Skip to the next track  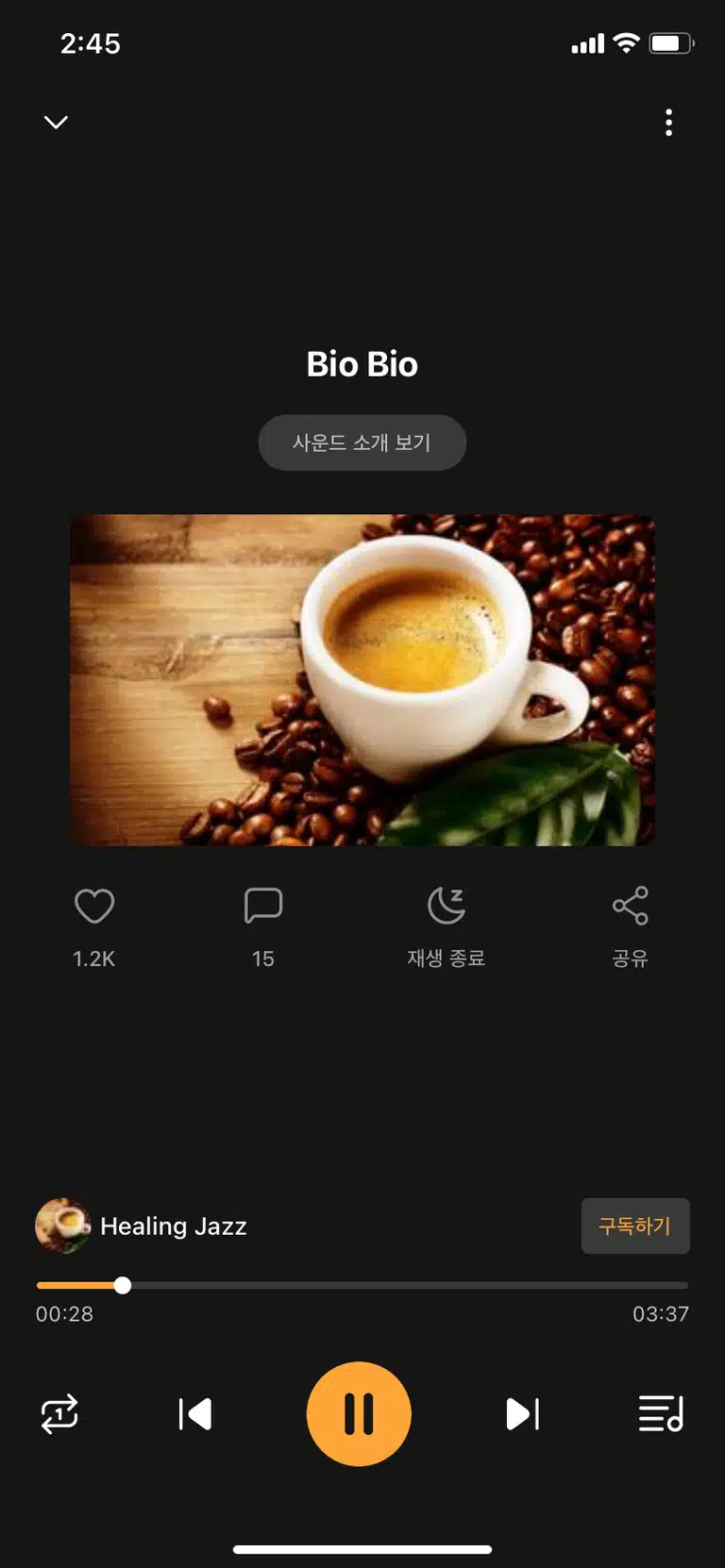pyautogui.click(x=523, y=1414)
